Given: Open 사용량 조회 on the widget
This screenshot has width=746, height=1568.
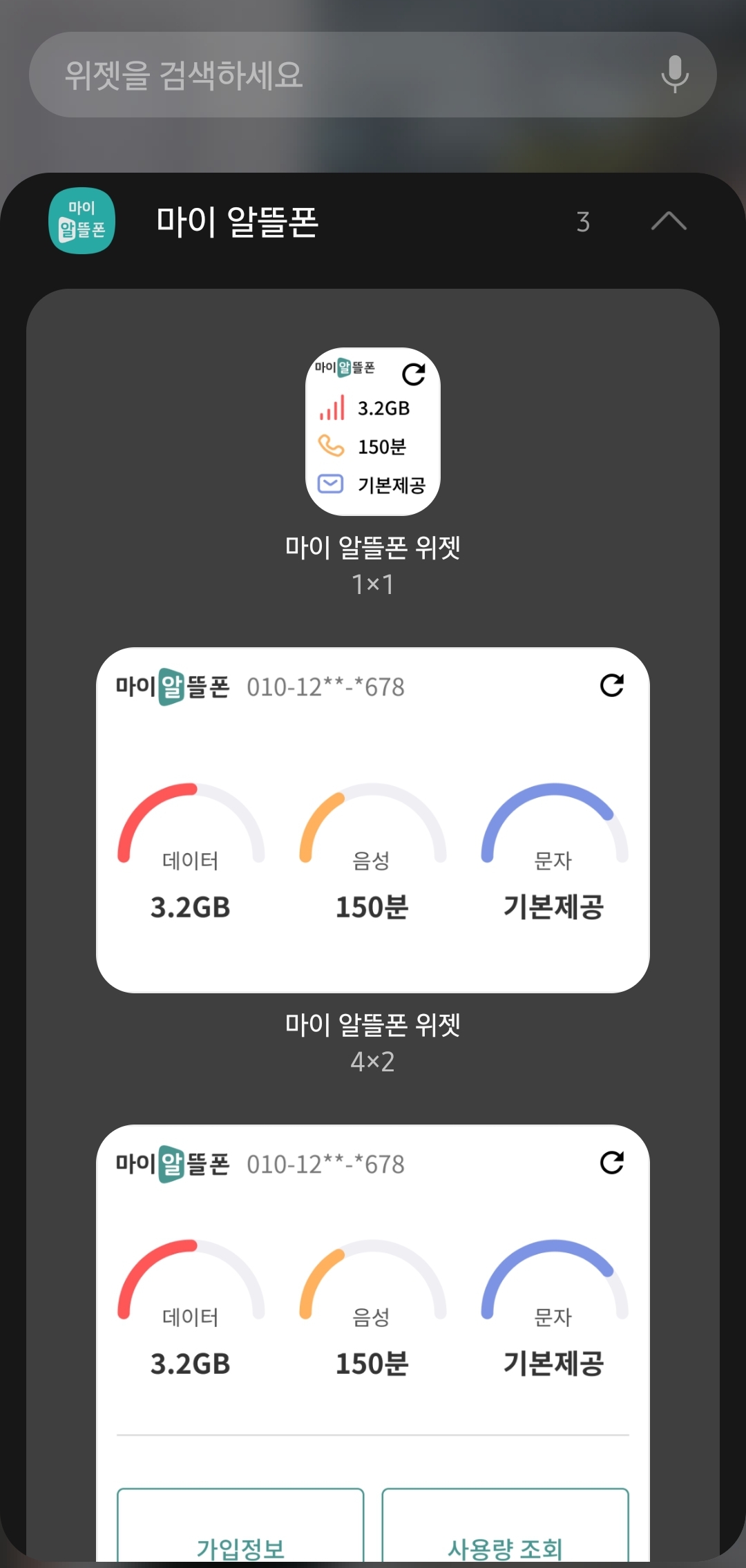Looking at the screenshot, I should coord(505,1547).
